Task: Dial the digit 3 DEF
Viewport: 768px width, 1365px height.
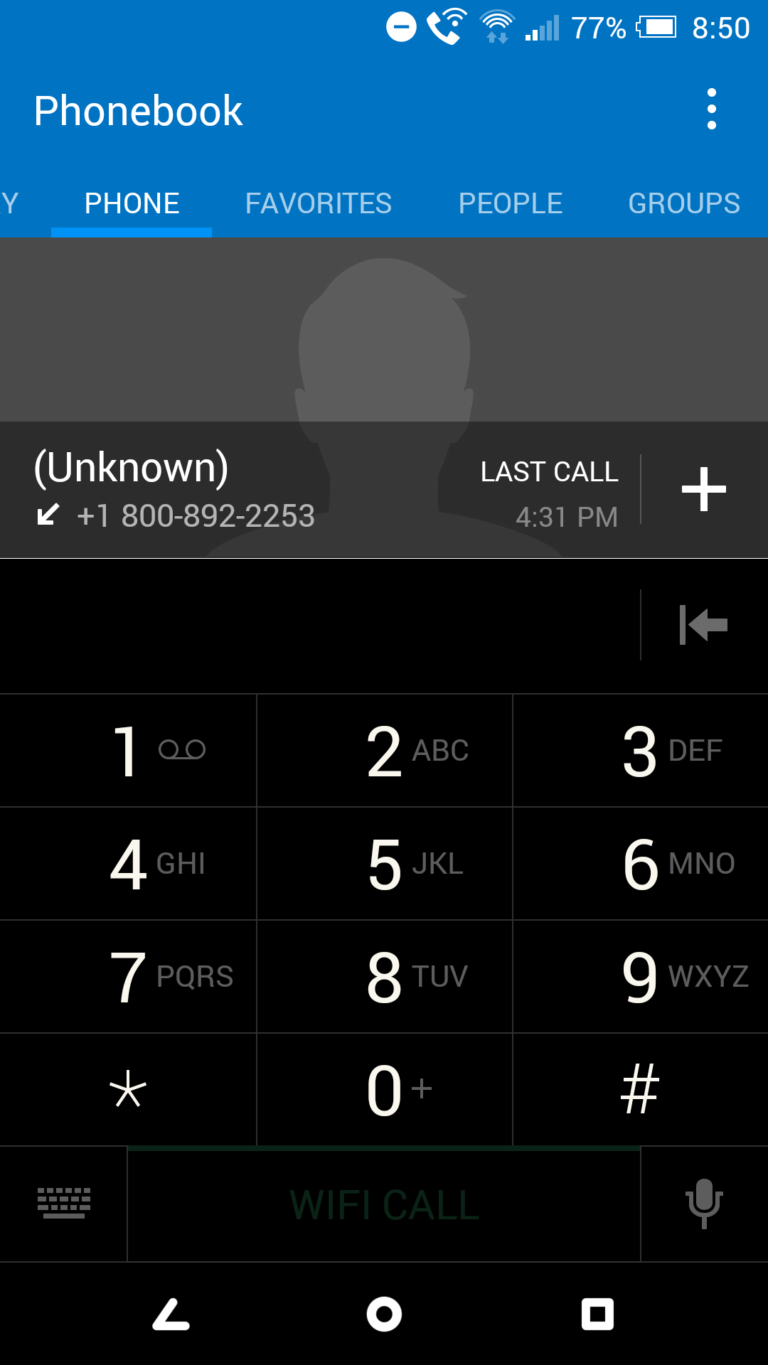Action: [x=641, y=751]
